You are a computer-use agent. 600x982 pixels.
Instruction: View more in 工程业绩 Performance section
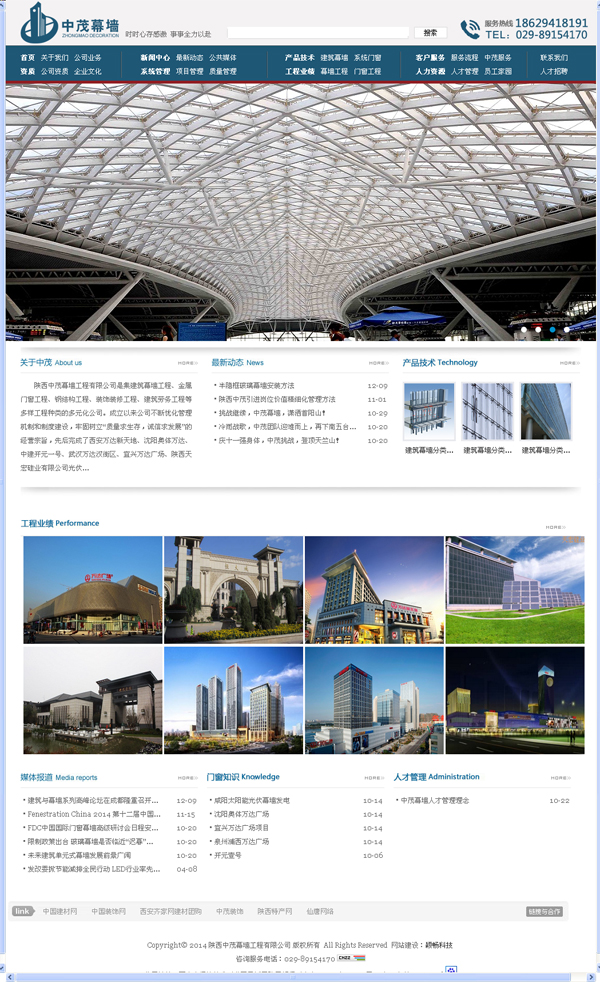pyautogui.click(x=555, y=526)
